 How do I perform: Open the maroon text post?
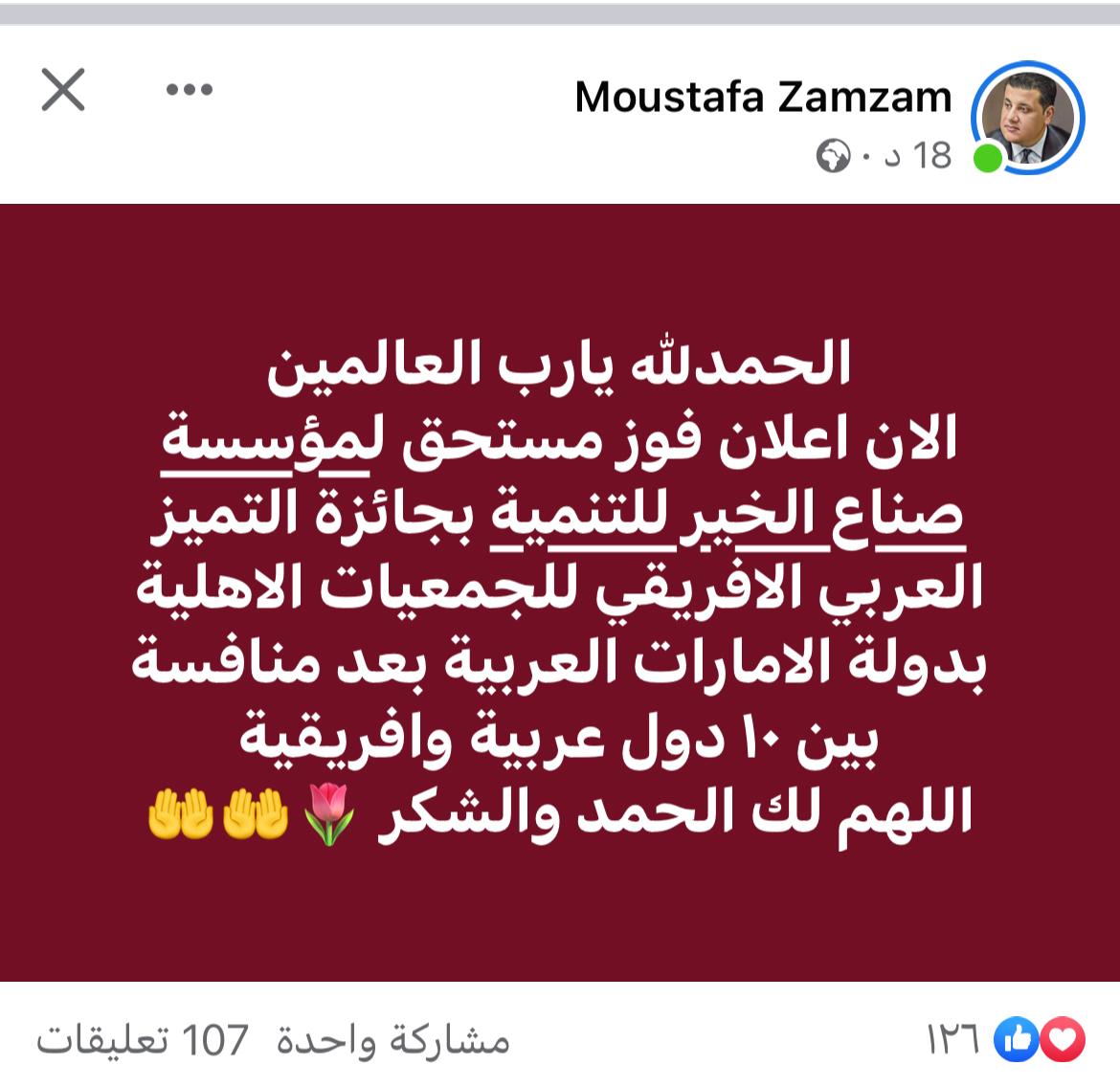click(560, 591)
